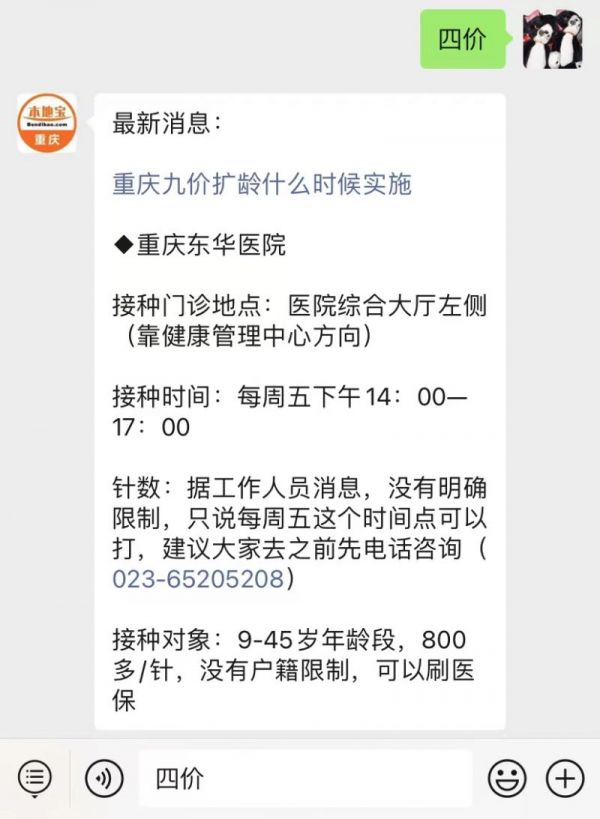600x819 pixels.
Task: Focus the message field containing 四价
Action: point(305,778)
